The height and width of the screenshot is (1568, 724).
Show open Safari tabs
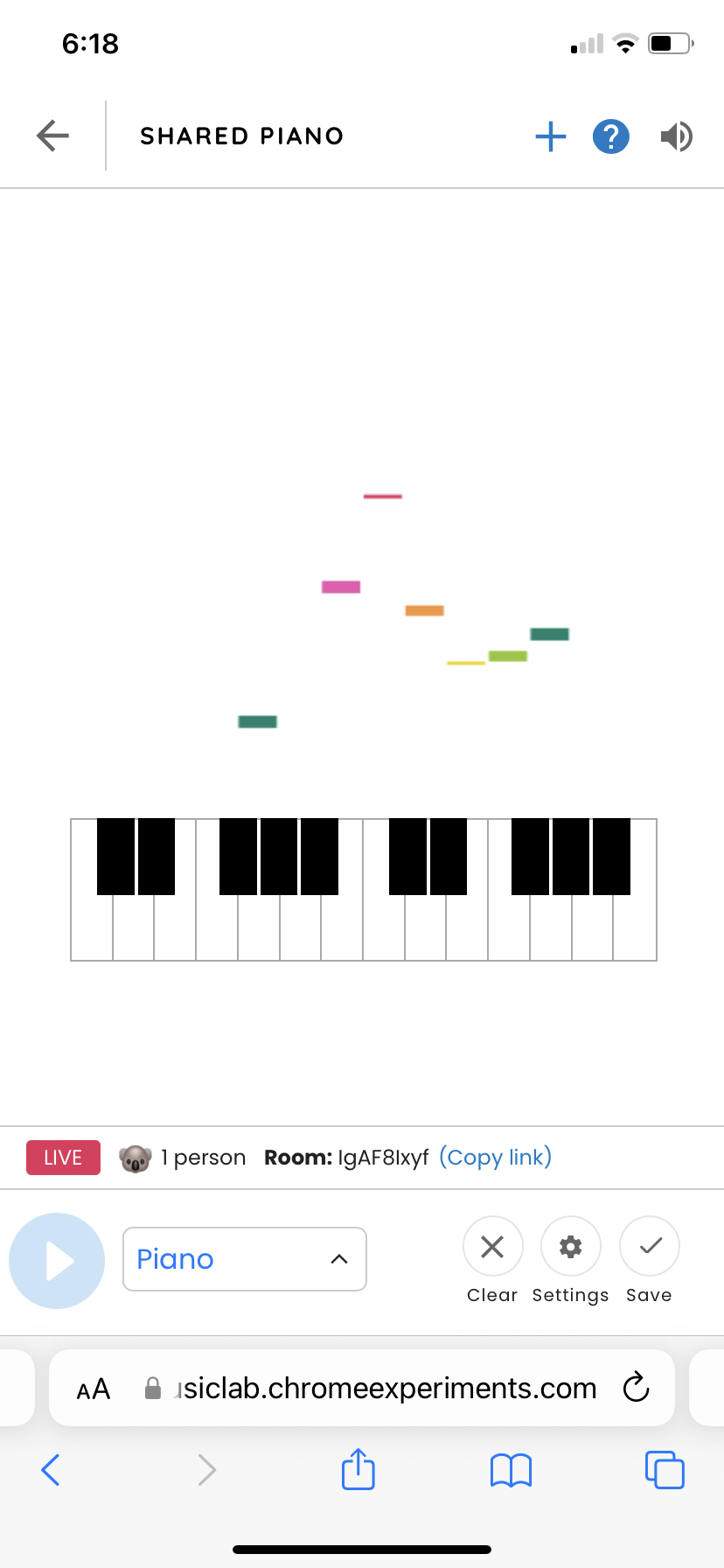pyautogui.click(x=665, y=1470)
